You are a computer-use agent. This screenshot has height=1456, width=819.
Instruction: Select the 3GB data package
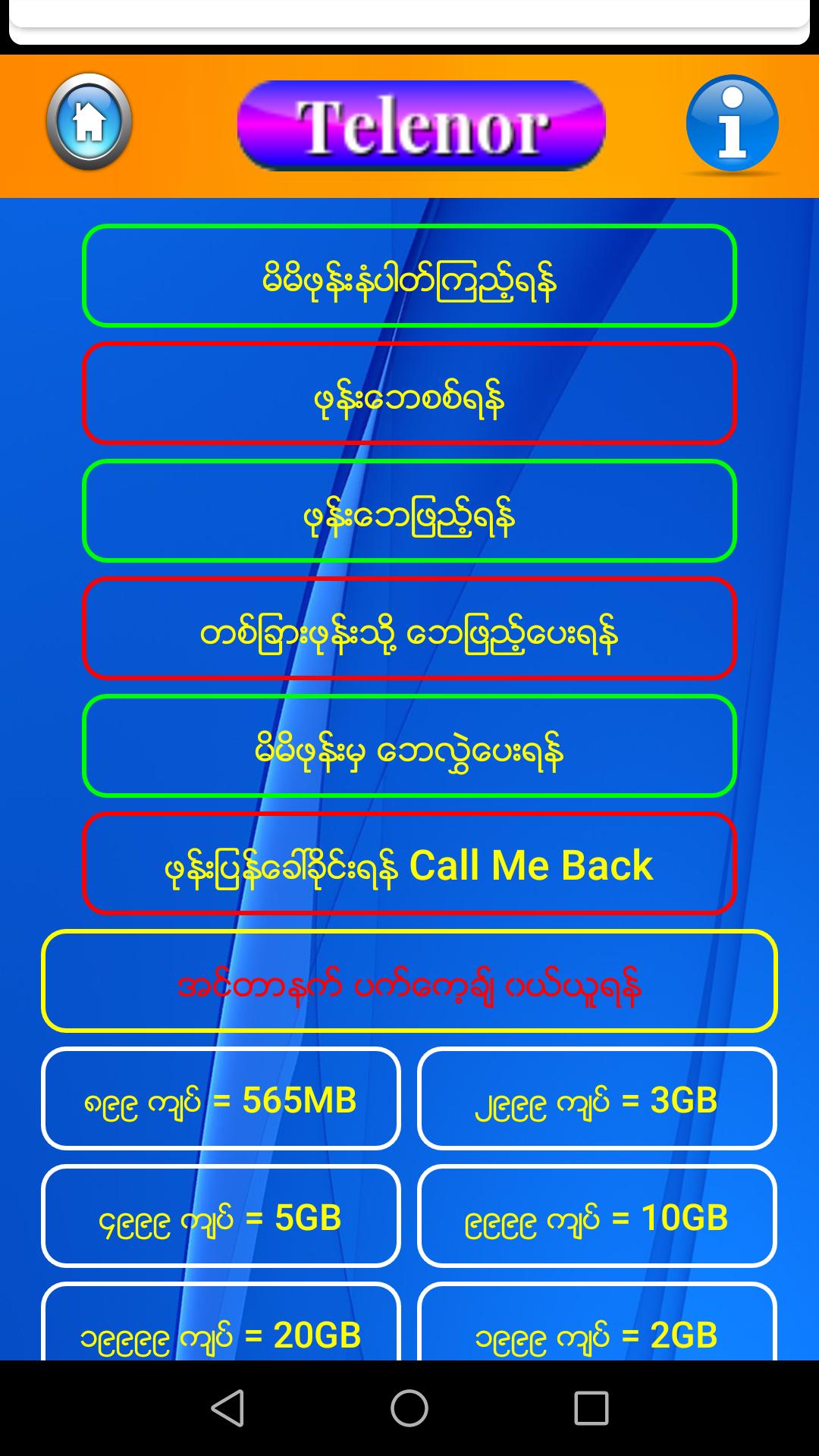(x=597, y=1099)
